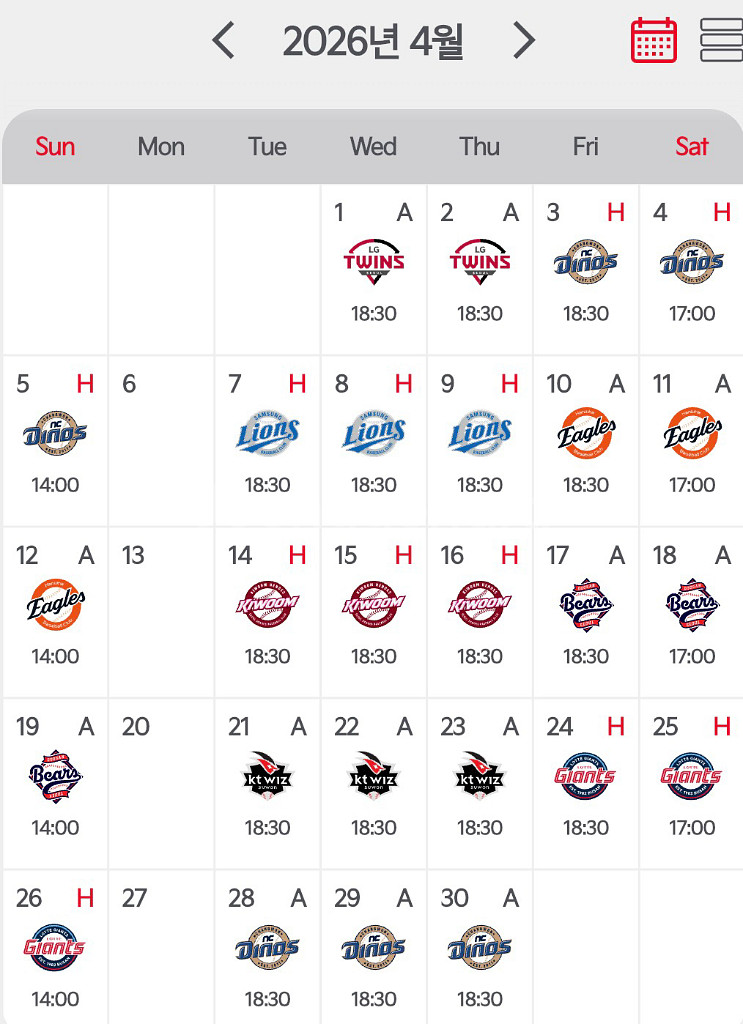The image size is (743, 1024).
Task: Open April 30 away game at Dinos
Action: click(480, 948)
